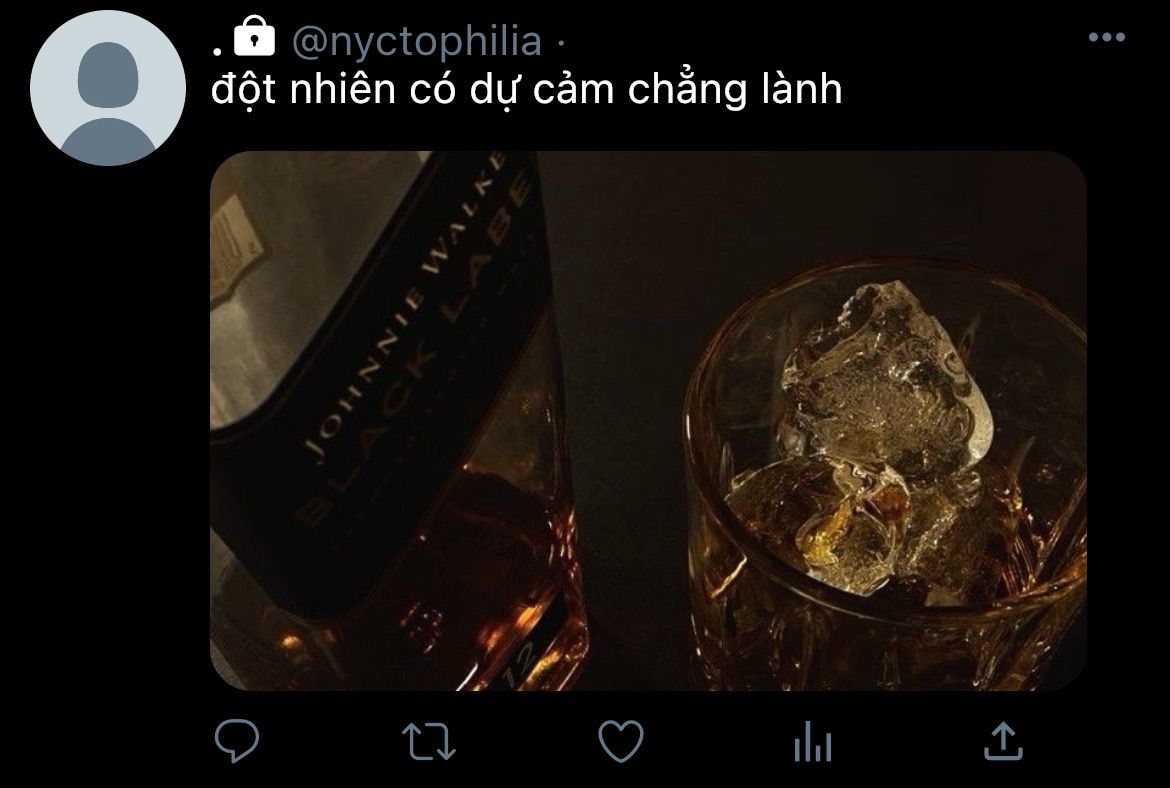1170x788 pixels.
Task: Share this tweet
Action: coord(1003,742)
